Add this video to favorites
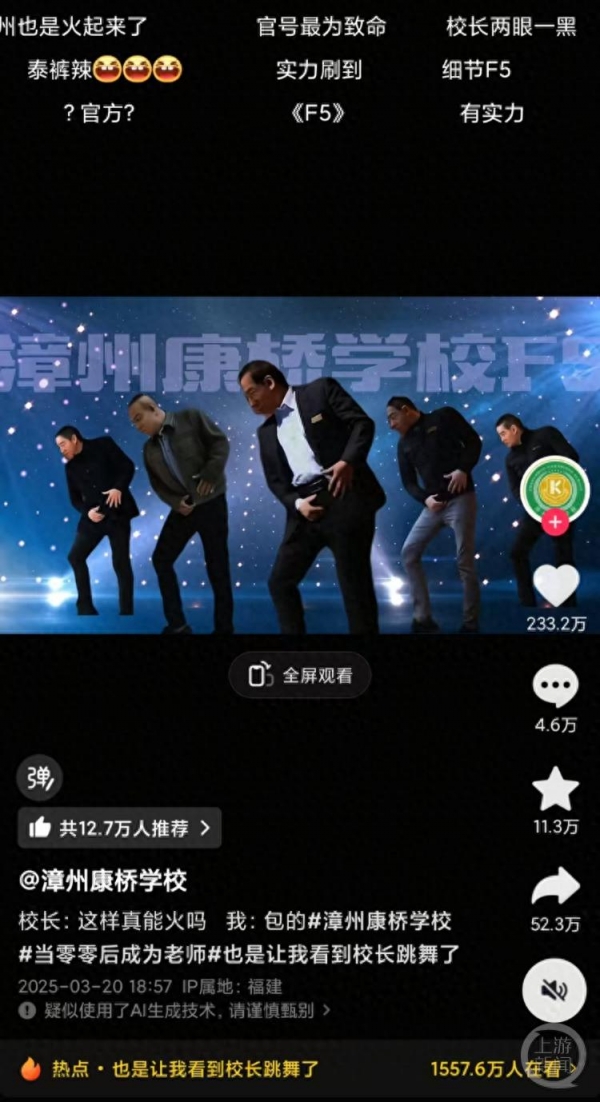The height and width of the screenshot is (1102, 600). click(555, 789)
